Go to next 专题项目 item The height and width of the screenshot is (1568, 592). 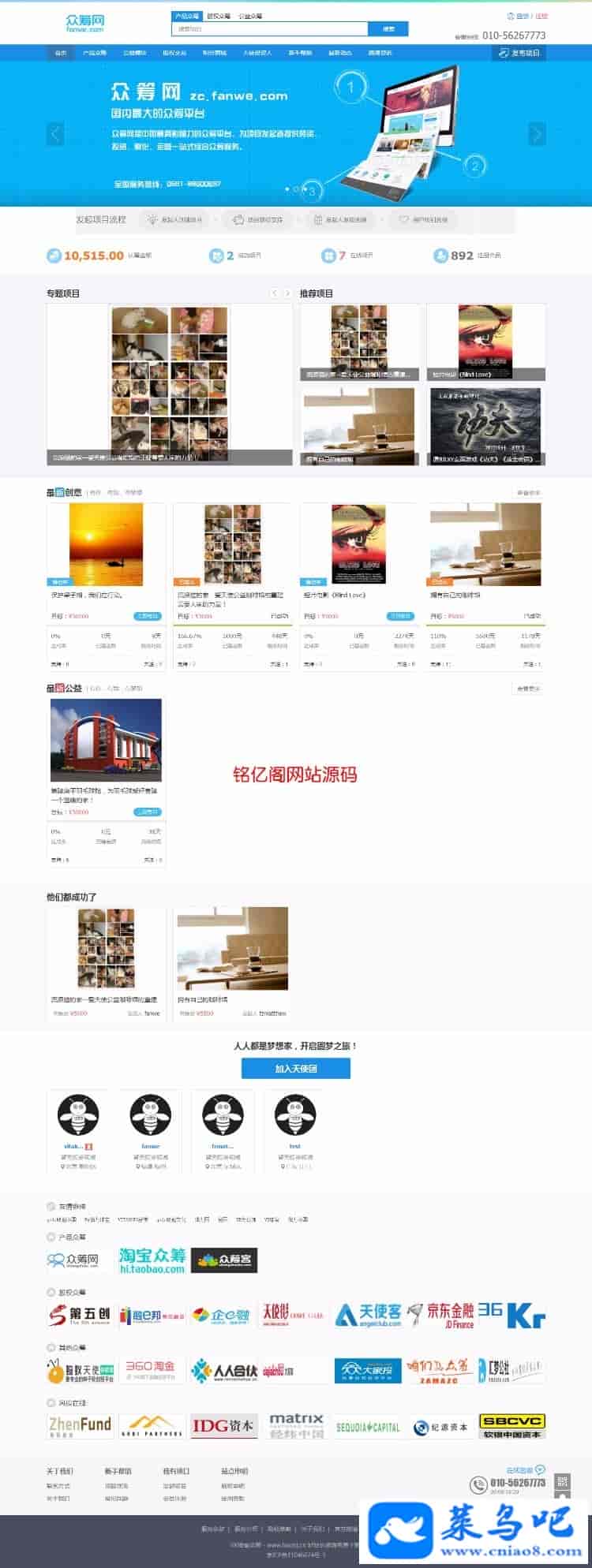click(x=287, y=293)
